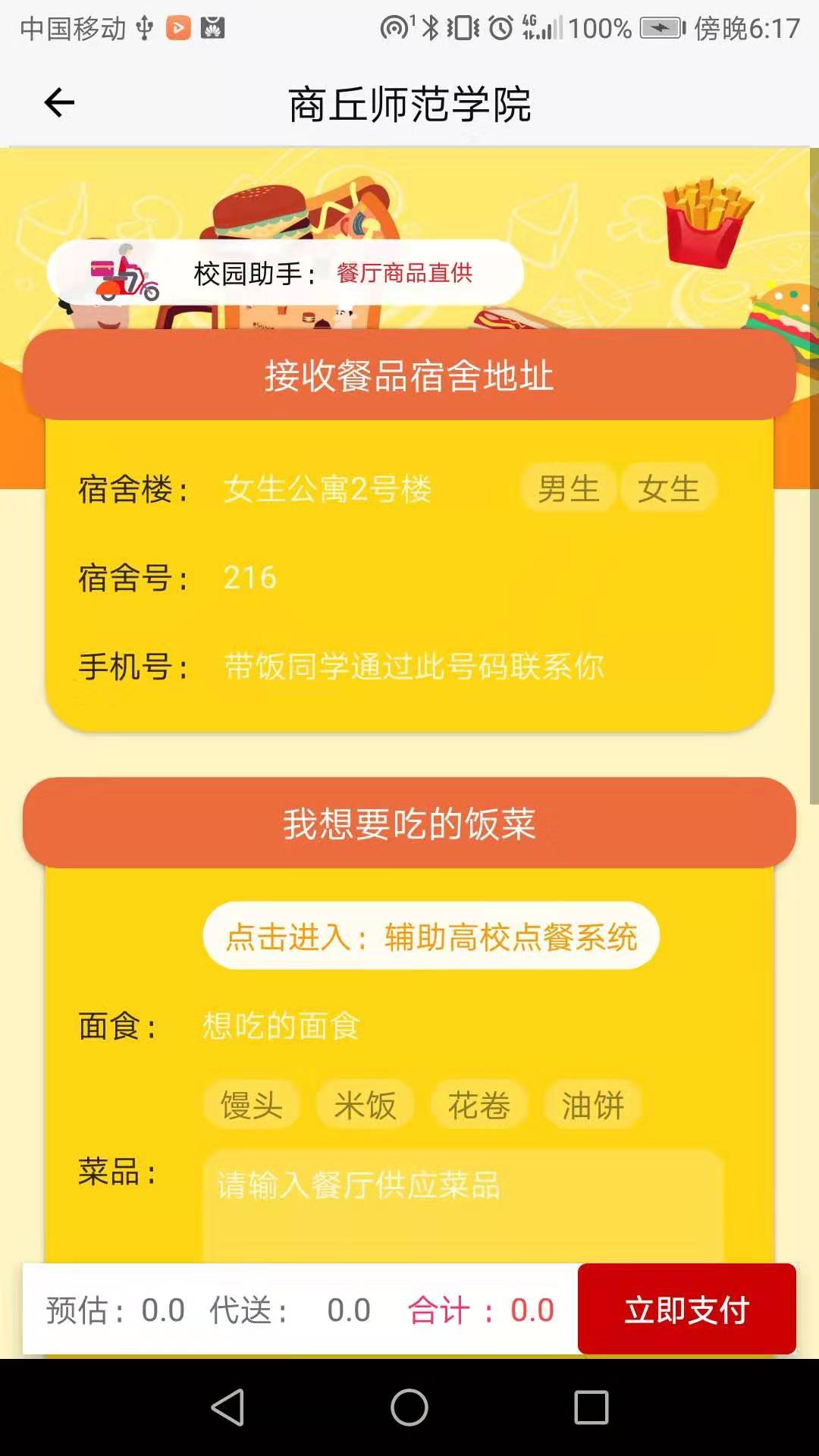Tap the 菜品 dishes text box
Viewport: 819px width, 1456px height.
[x=463, y=1202]
